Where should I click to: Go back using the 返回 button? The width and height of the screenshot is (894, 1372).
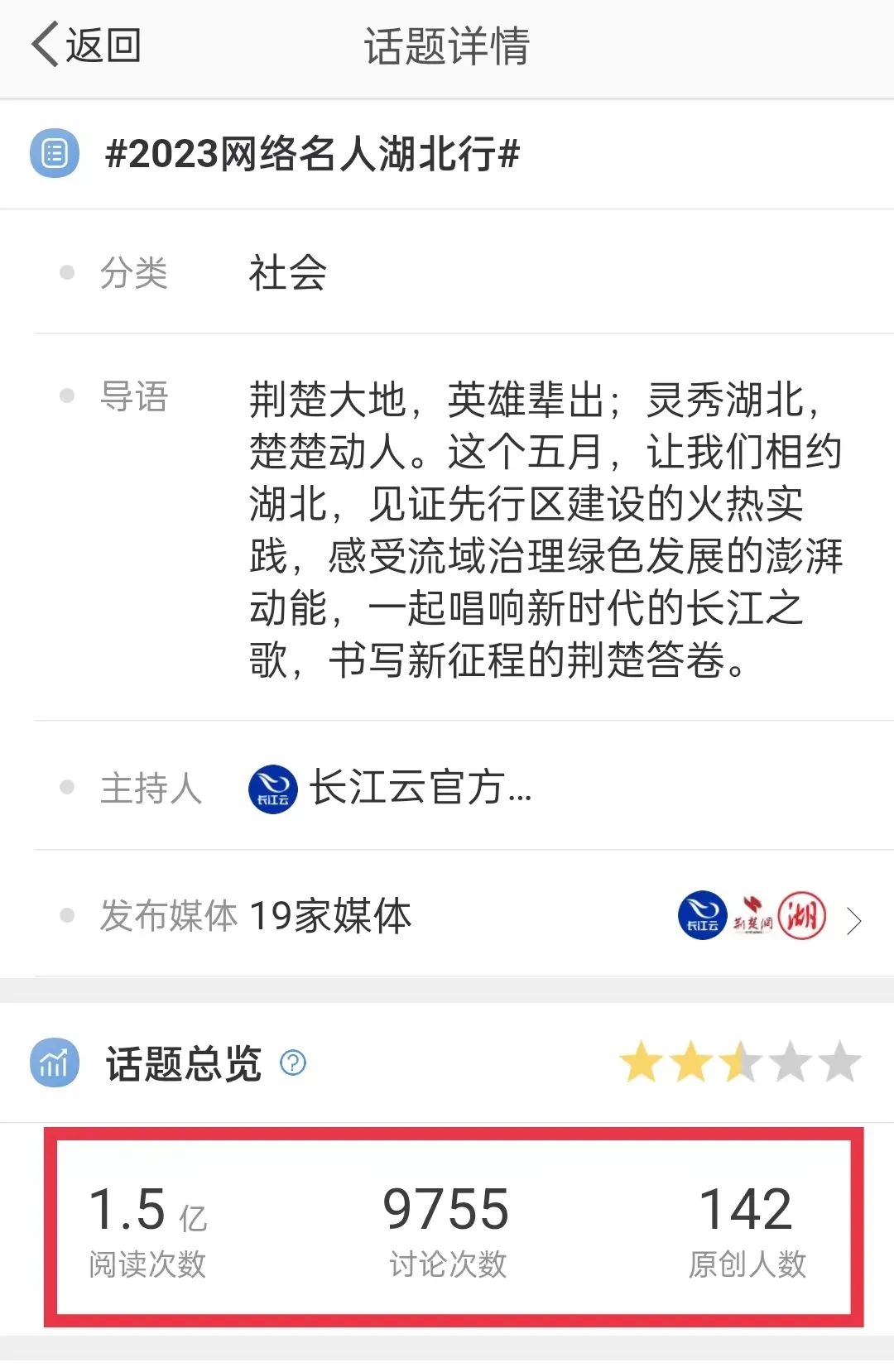click(86, 45)
